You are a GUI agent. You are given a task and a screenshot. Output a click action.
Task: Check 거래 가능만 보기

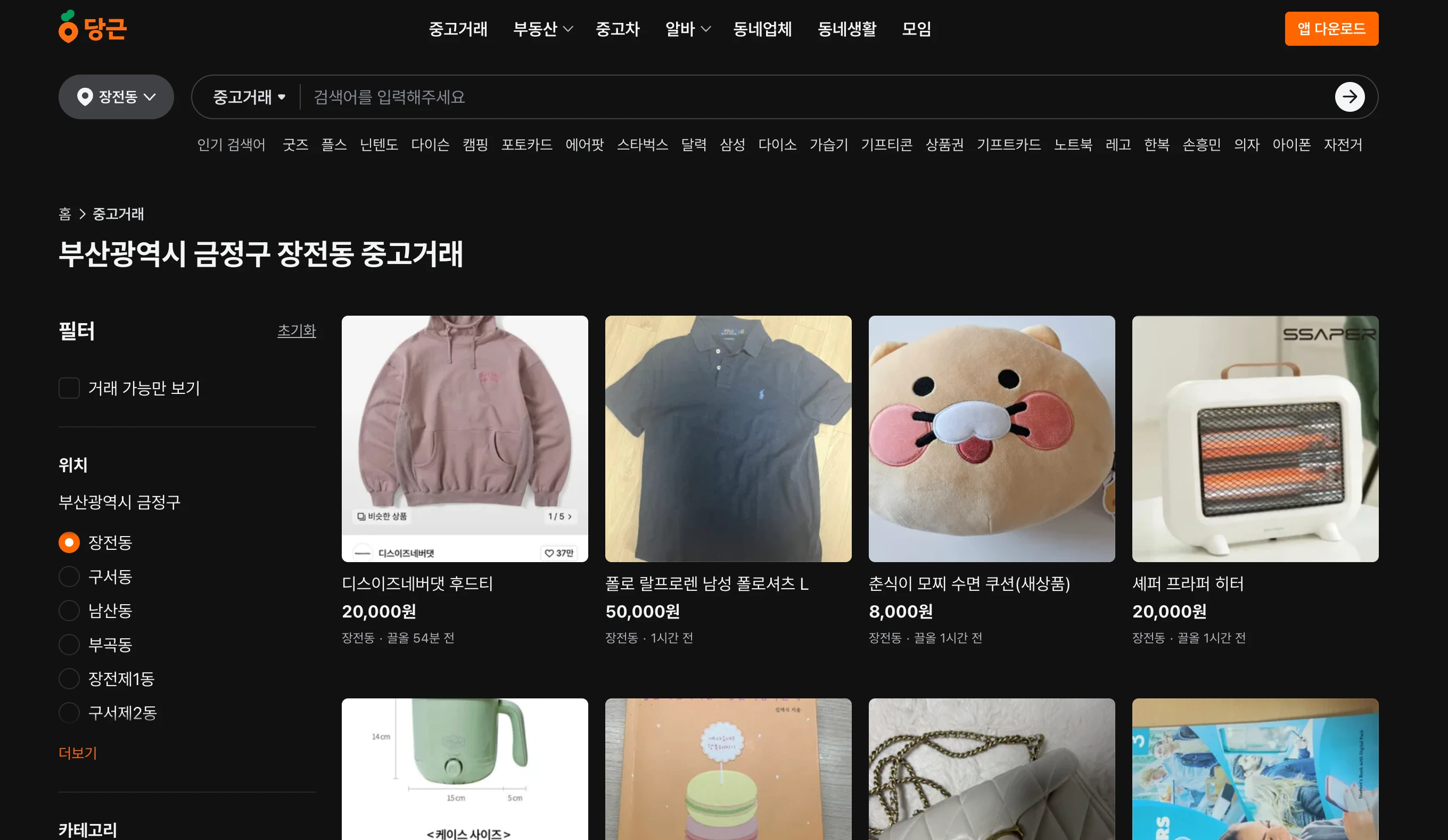[x=70, y=388]
